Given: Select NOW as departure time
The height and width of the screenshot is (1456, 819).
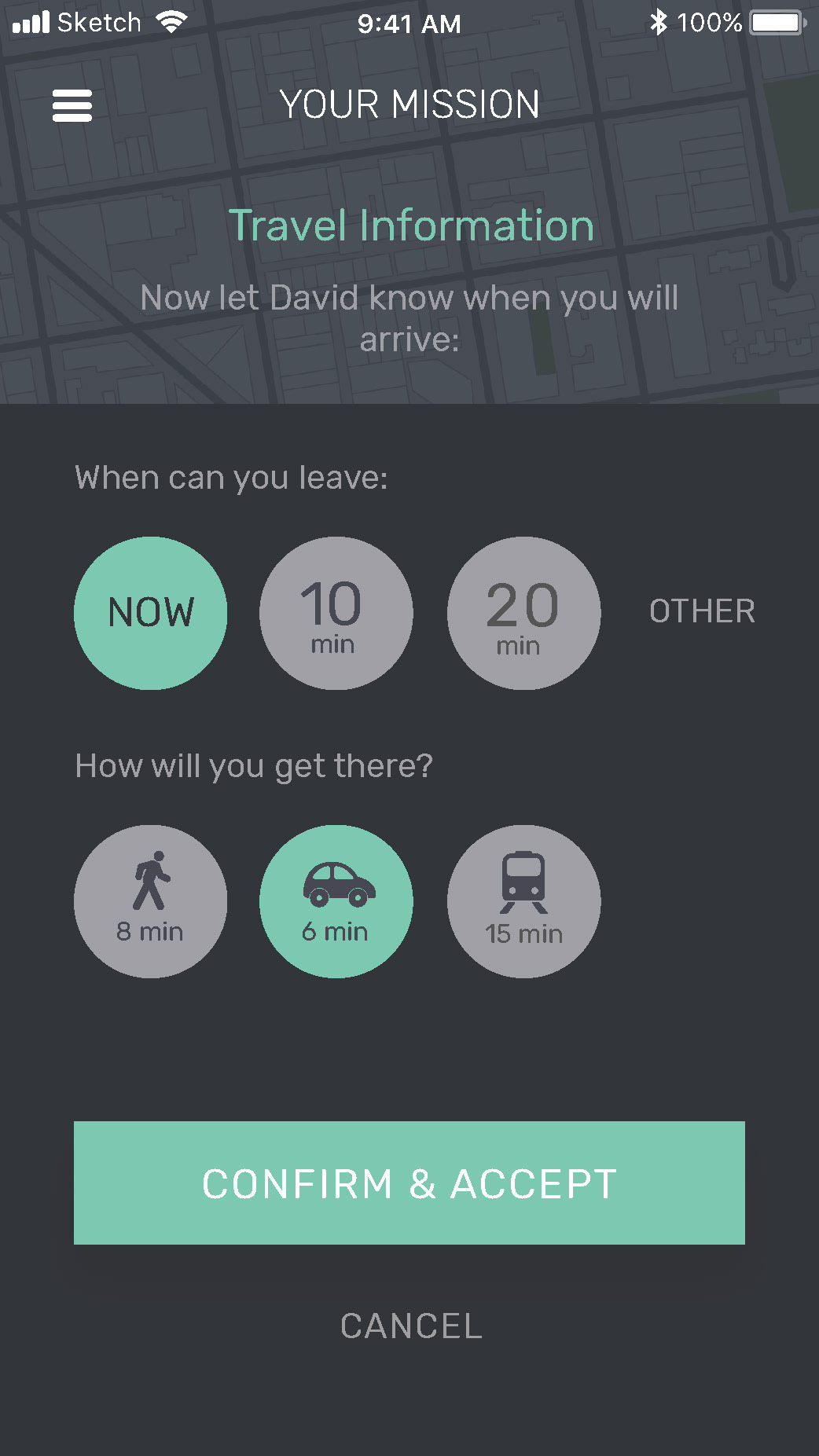Looking at the screenshot, I should tap(151, 613).
